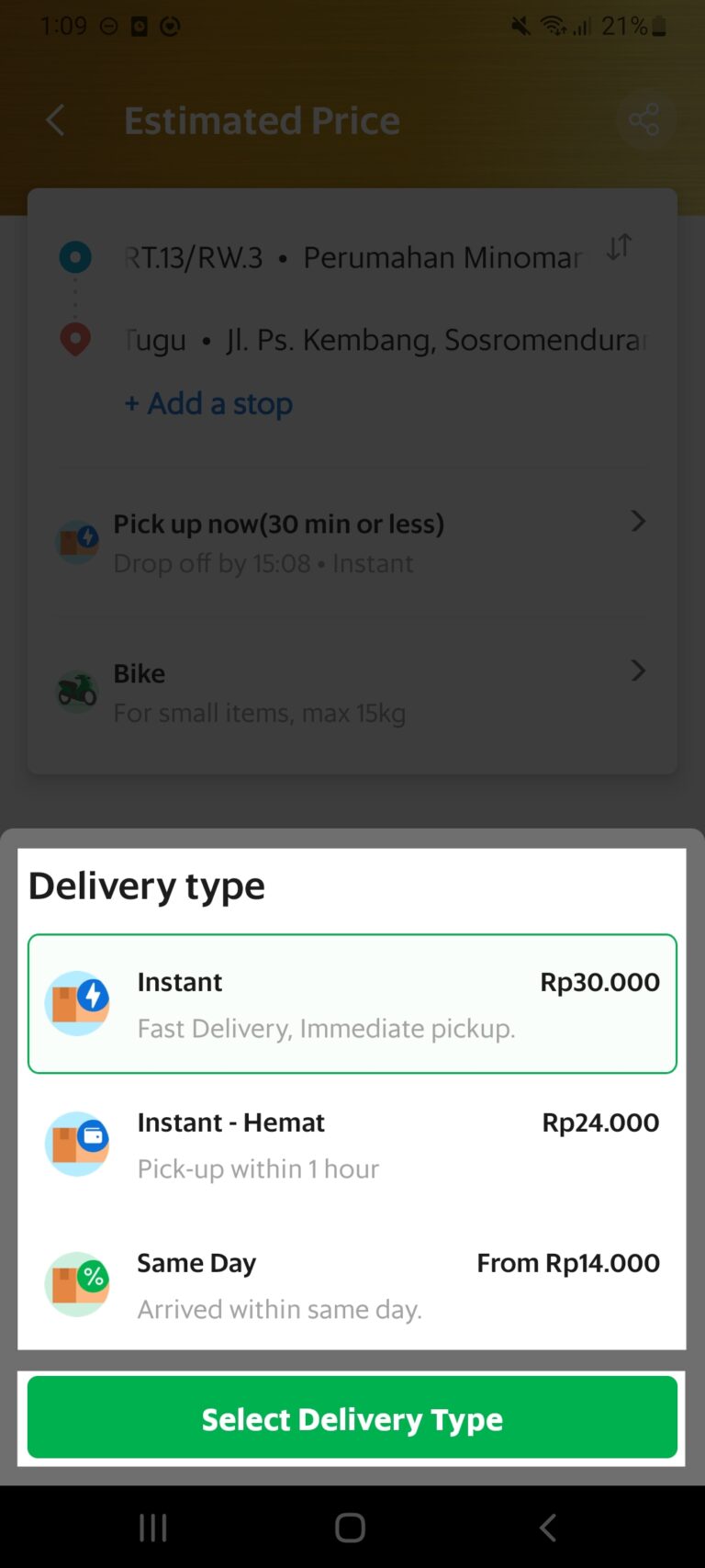Open the Bike vehicle type chevron
The width and height of the screenshot is (705, 1568).
[x=638, y=671]
